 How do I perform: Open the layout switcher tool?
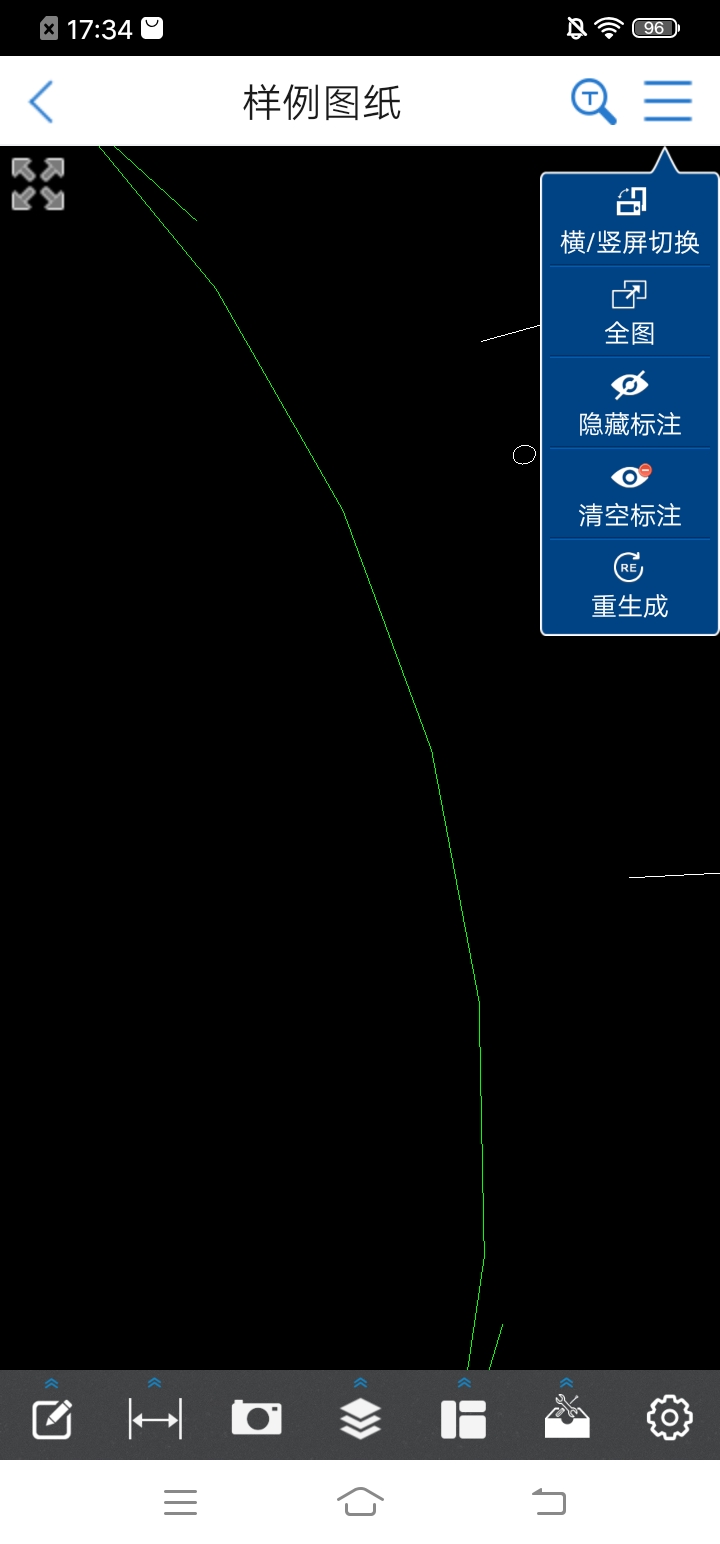(463, 1417)
